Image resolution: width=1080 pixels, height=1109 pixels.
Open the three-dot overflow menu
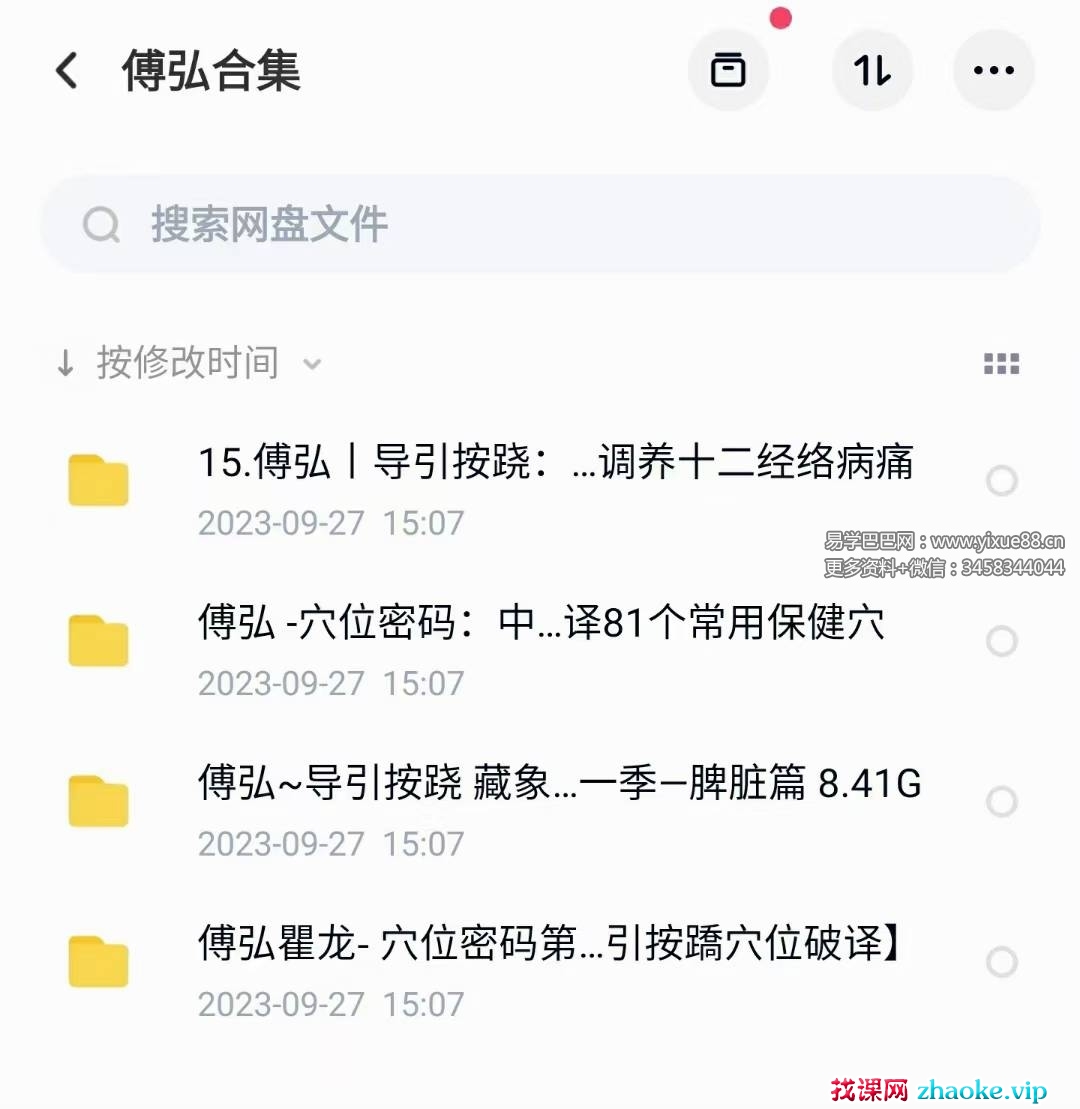pyautogui.click(x=993, y=71)
